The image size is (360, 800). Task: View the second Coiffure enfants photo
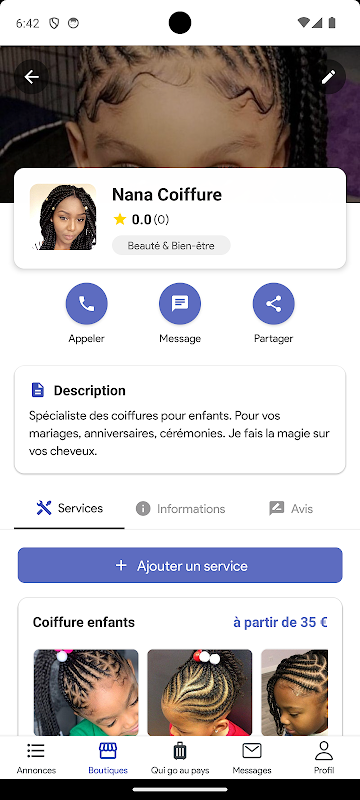coord(200,692)
